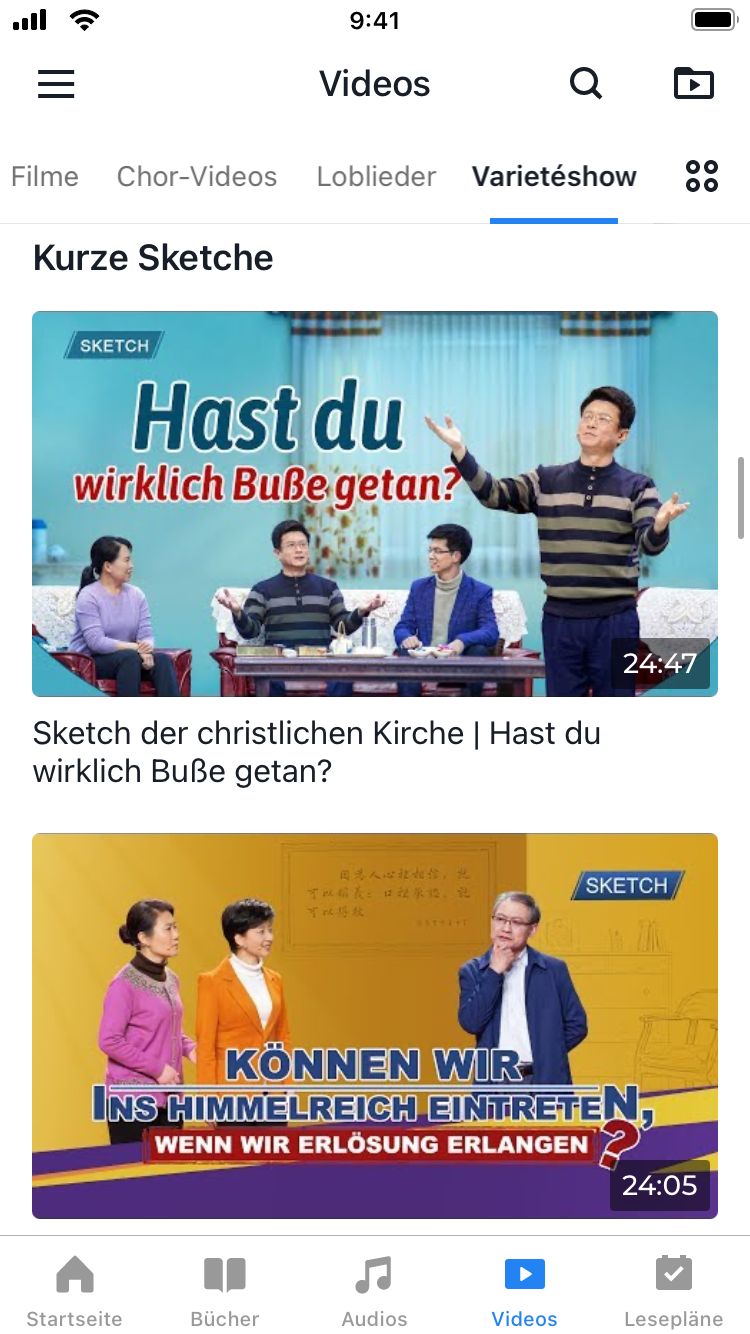
Task: Go to Startseite
Action: tap(75, 1290)
